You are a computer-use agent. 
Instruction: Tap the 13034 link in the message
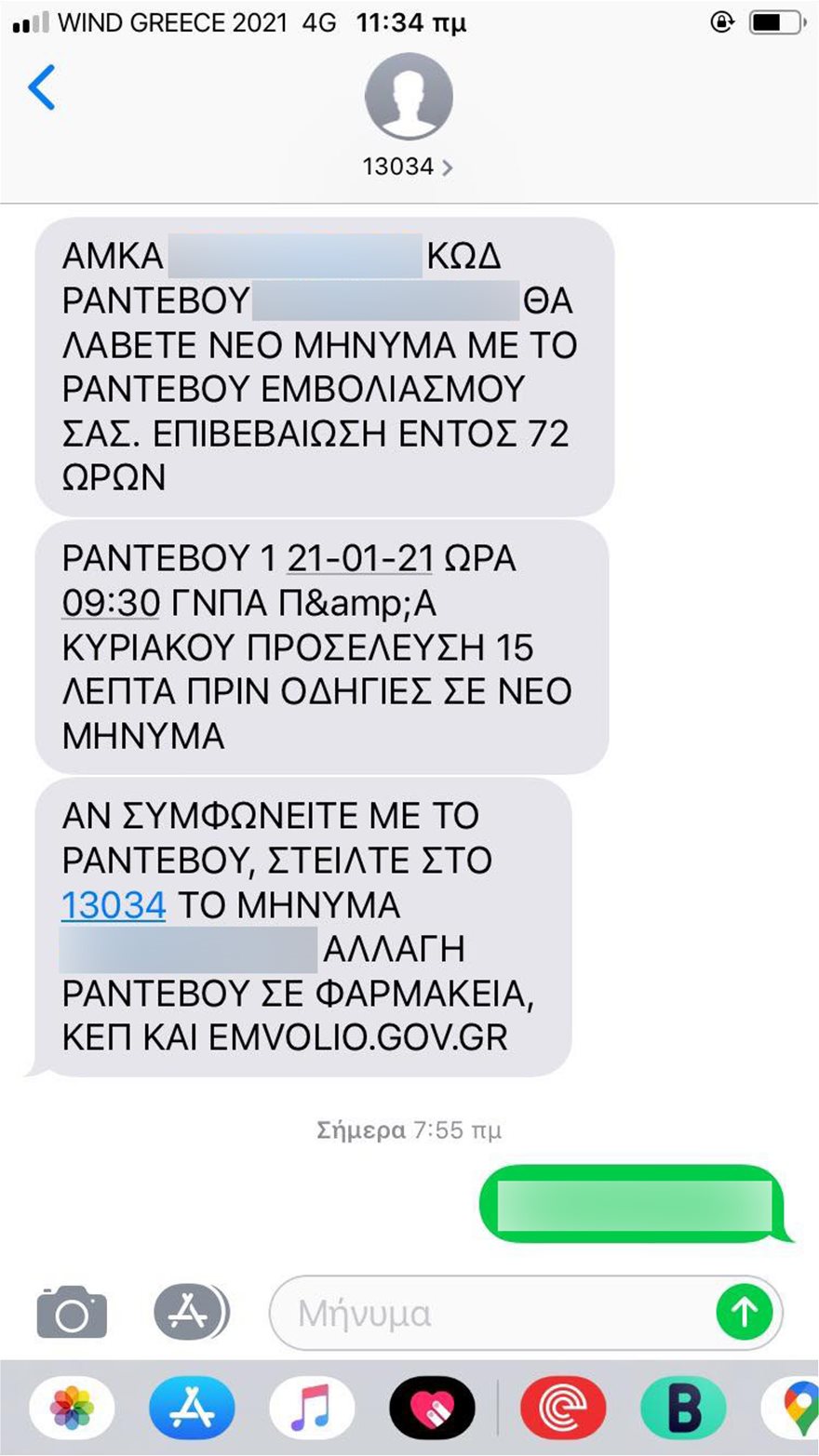point(114,904)
